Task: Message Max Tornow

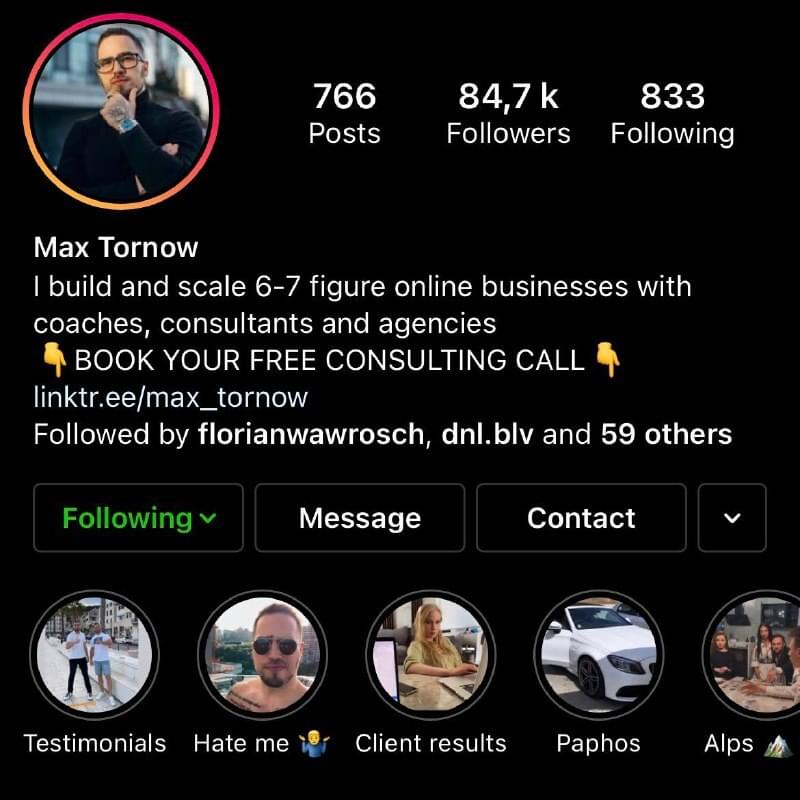Action: [360, 518]
